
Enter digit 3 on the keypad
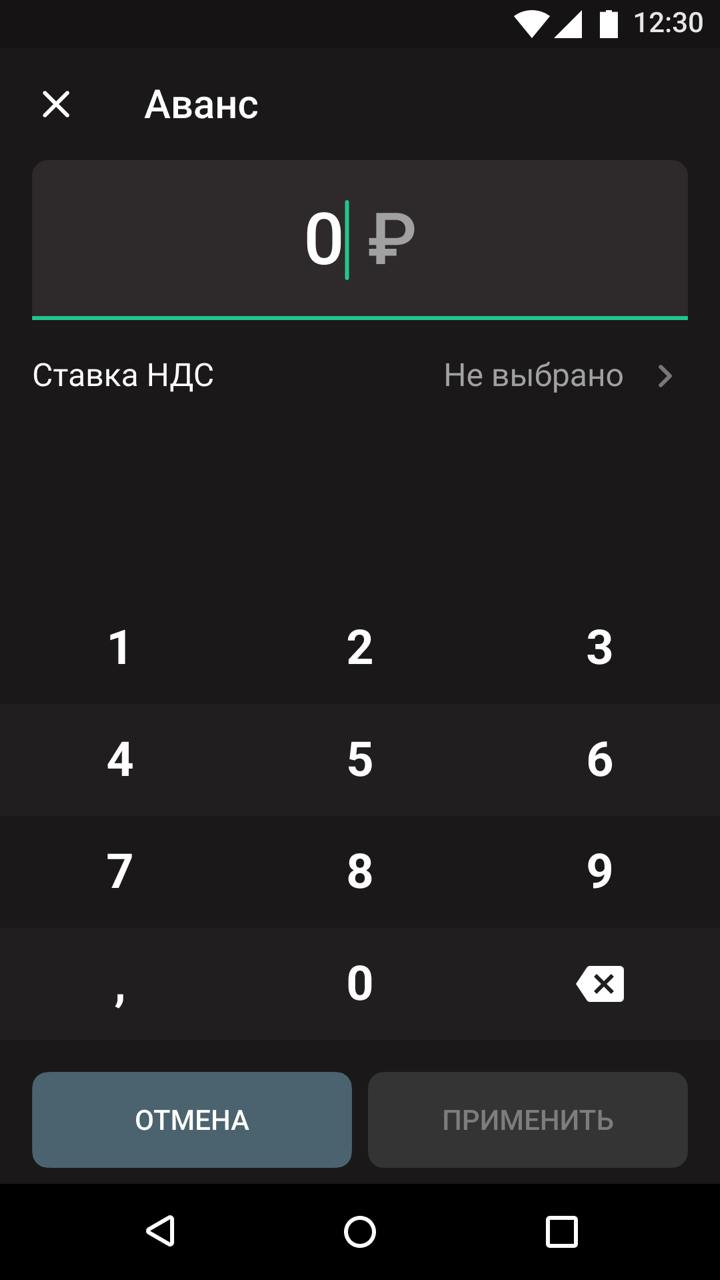(x=600, y=648)
